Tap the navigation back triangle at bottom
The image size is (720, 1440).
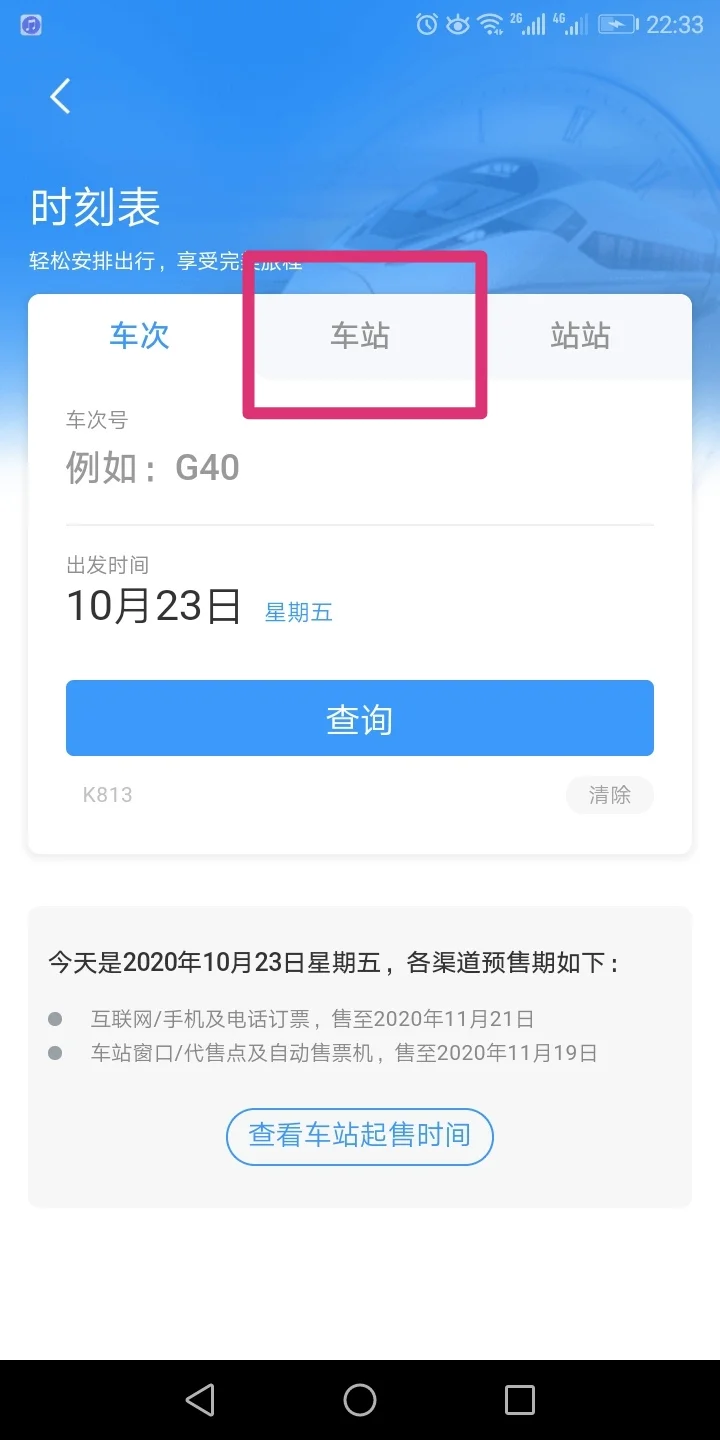(200, 1400)
